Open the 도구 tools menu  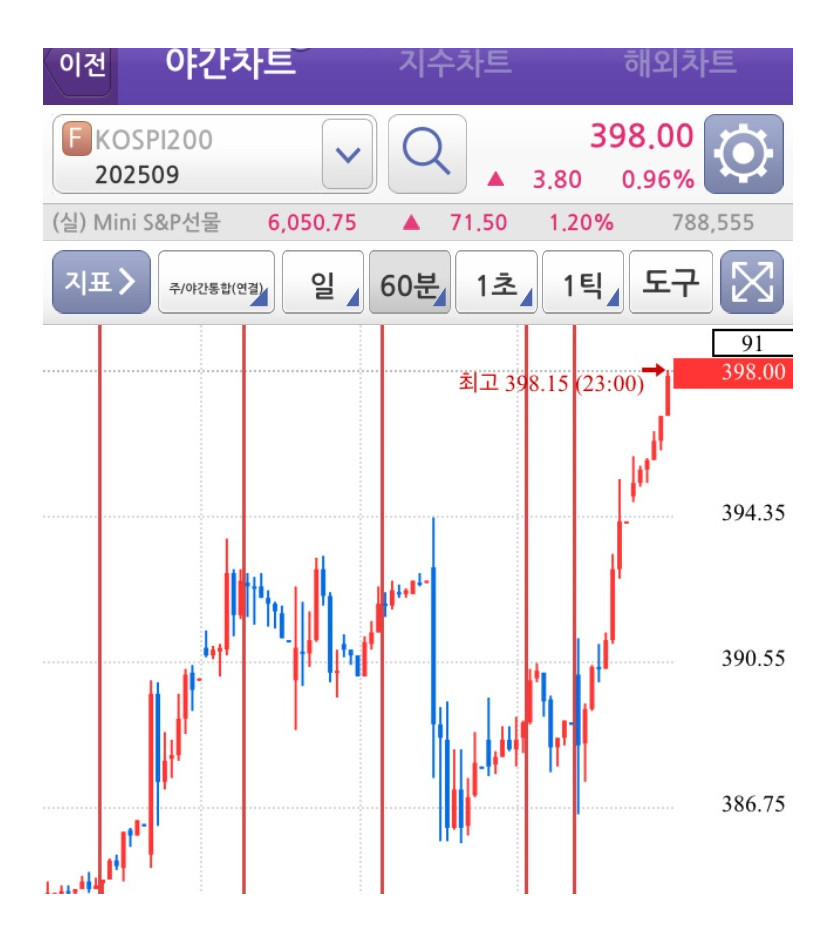(x=671, y=283)
